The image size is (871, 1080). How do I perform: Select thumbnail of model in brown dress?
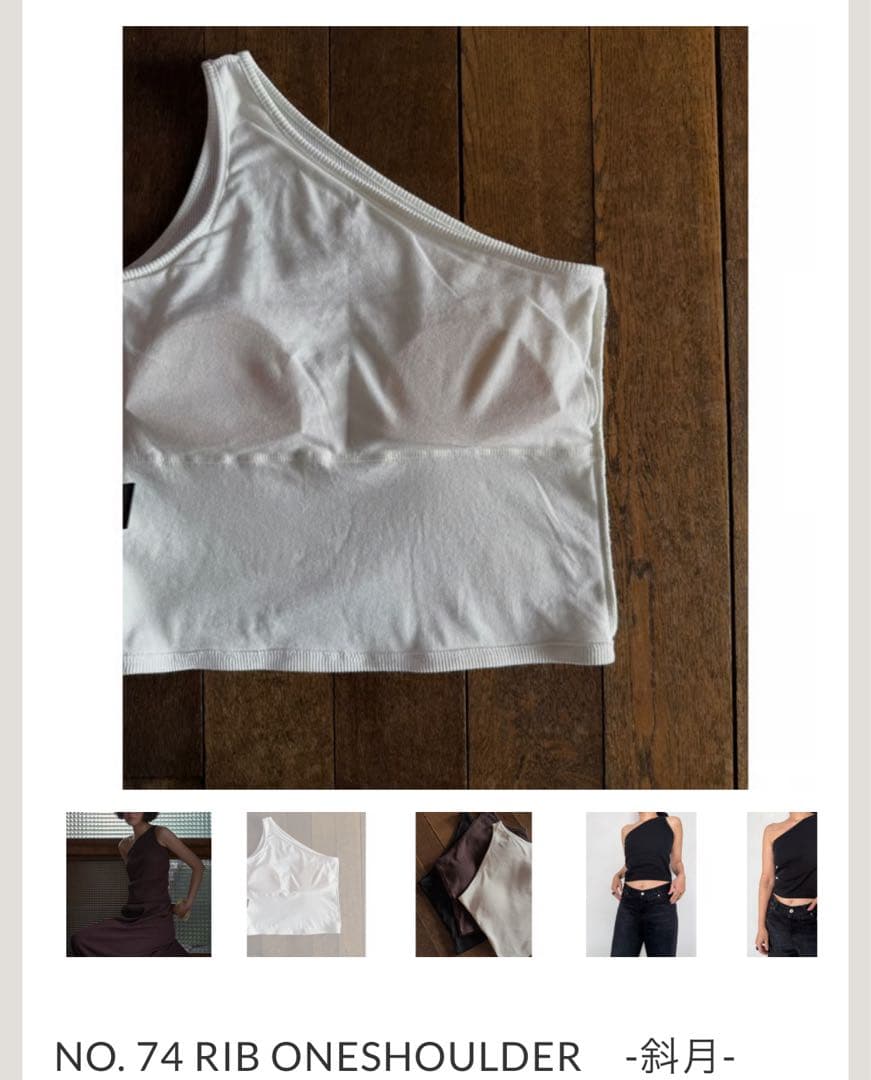(138, 884)
